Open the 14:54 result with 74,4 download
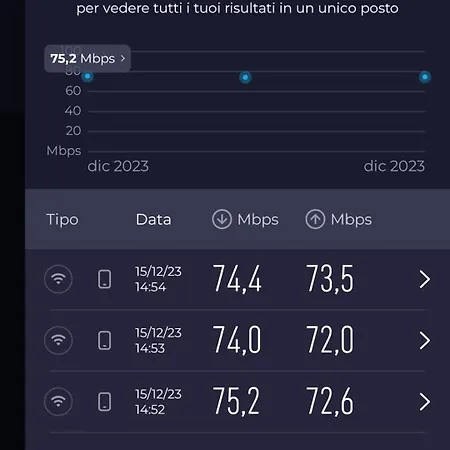This screenshot has height=450, width=450. click(237, 279)
